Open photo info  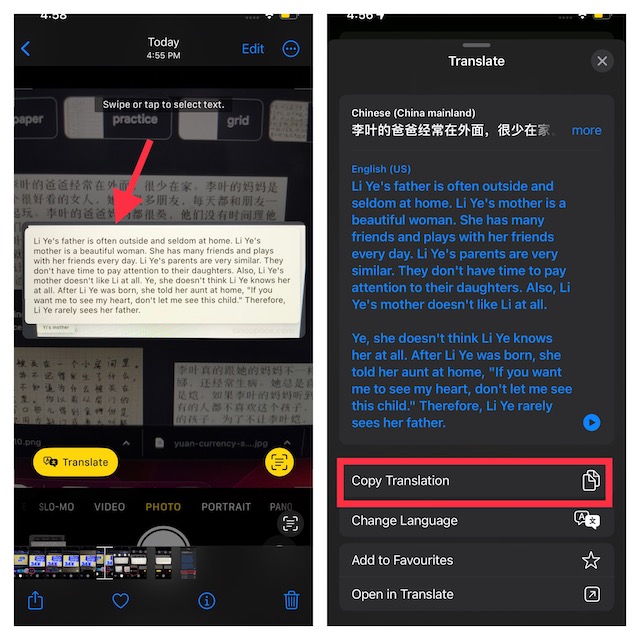click(207, 600)
